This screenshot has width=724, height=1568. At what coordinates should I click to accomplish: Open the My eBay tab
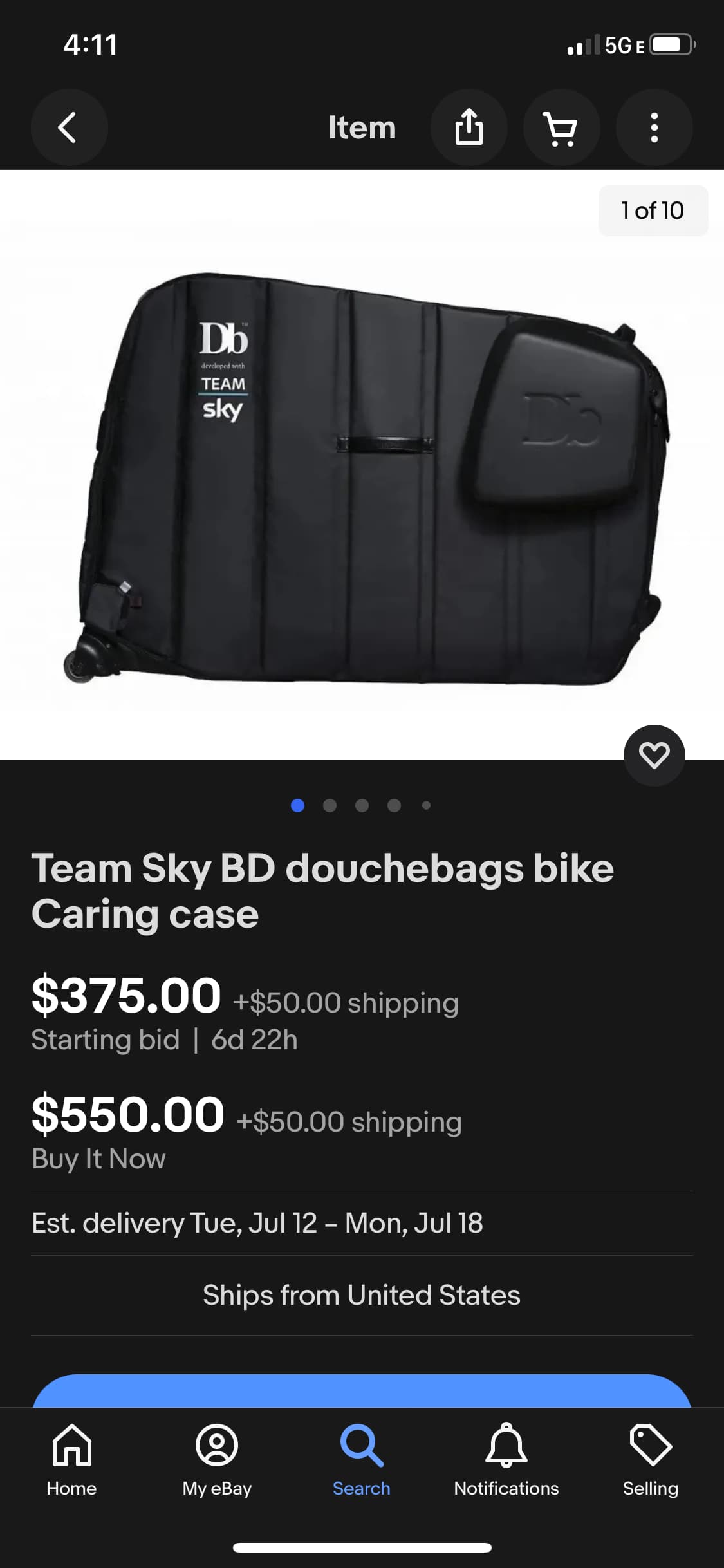(217, 1461)
